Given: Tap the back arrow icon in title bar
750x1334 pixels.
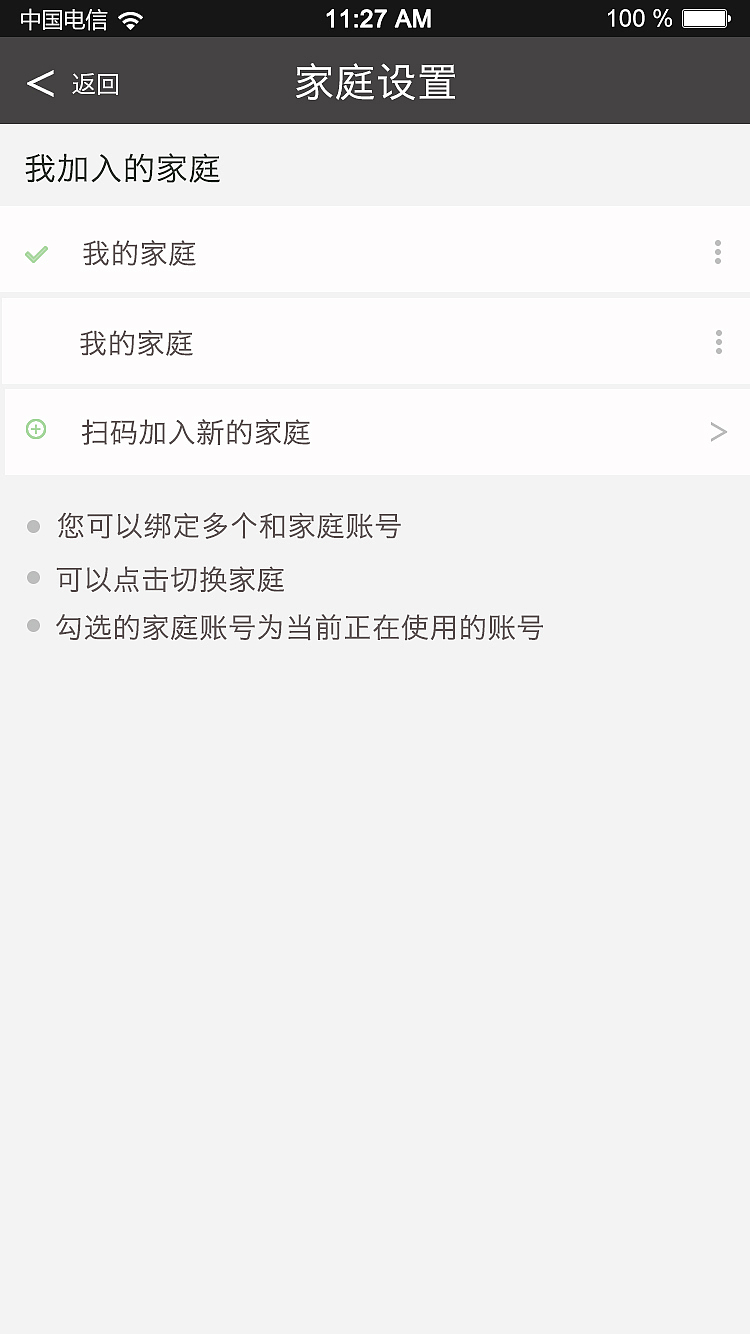Looking at the screenshot, I should click(40, 83).
